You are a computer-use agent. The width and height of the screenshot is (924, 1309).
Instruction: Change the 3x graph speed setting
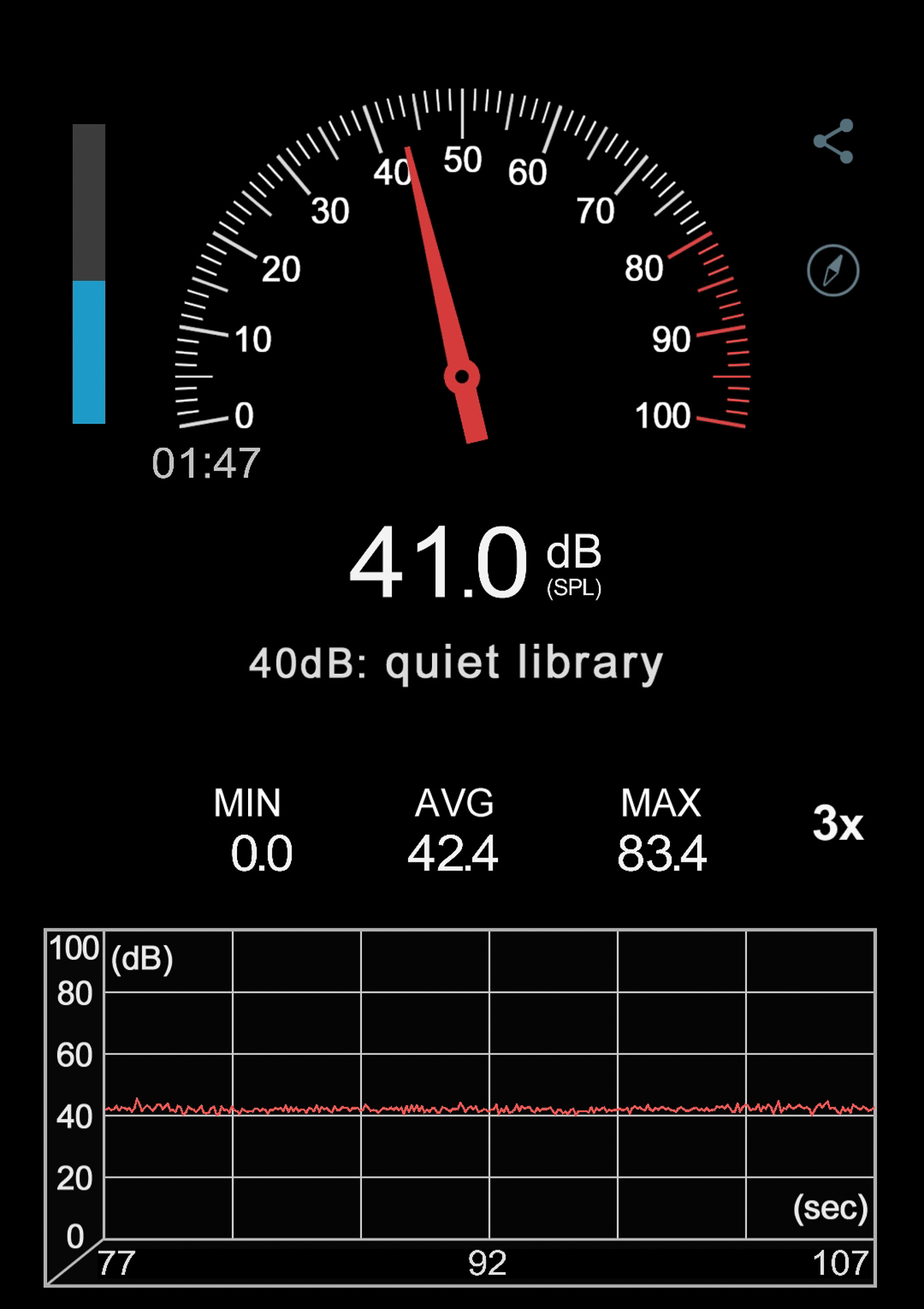[837, 824]
